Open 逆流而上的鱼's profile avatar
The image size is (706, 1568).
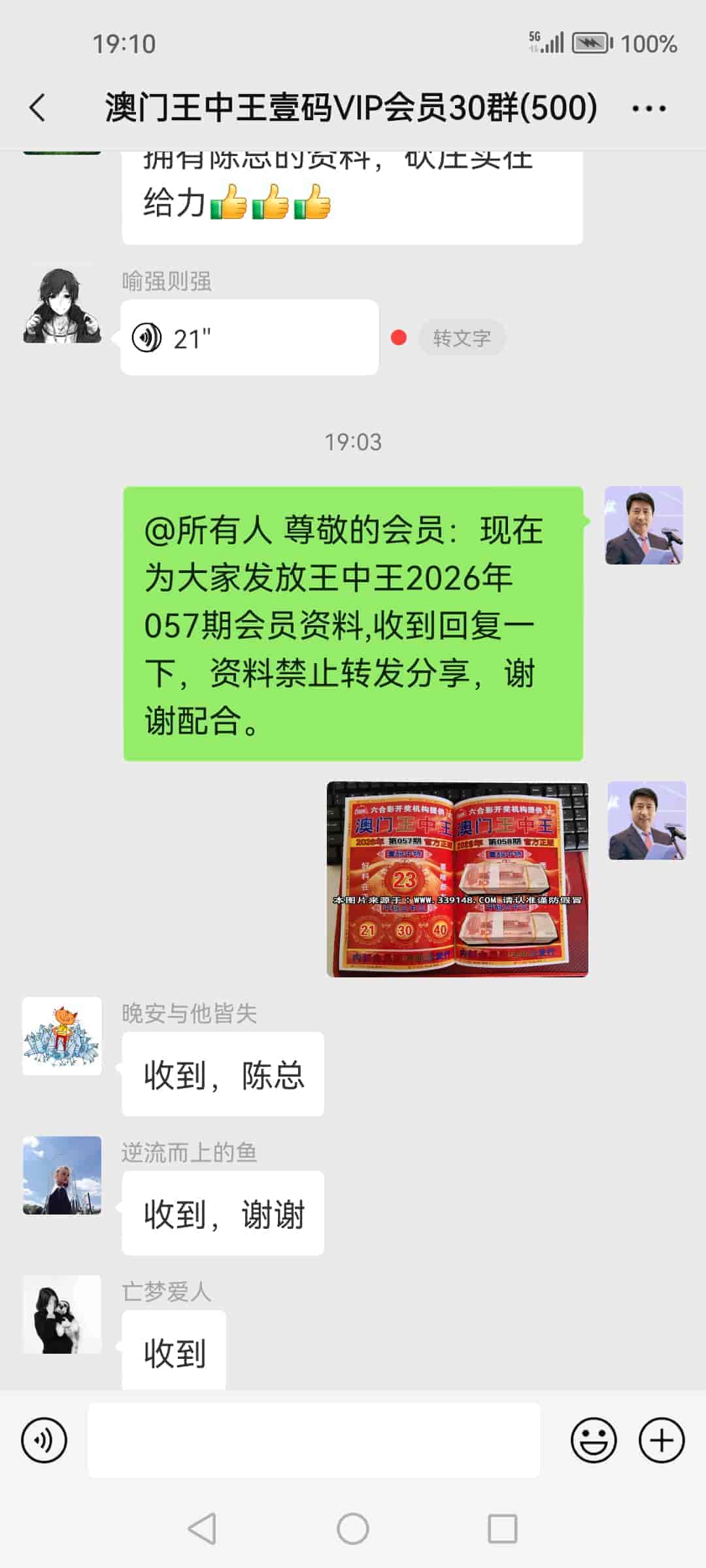pos(62,1175)
